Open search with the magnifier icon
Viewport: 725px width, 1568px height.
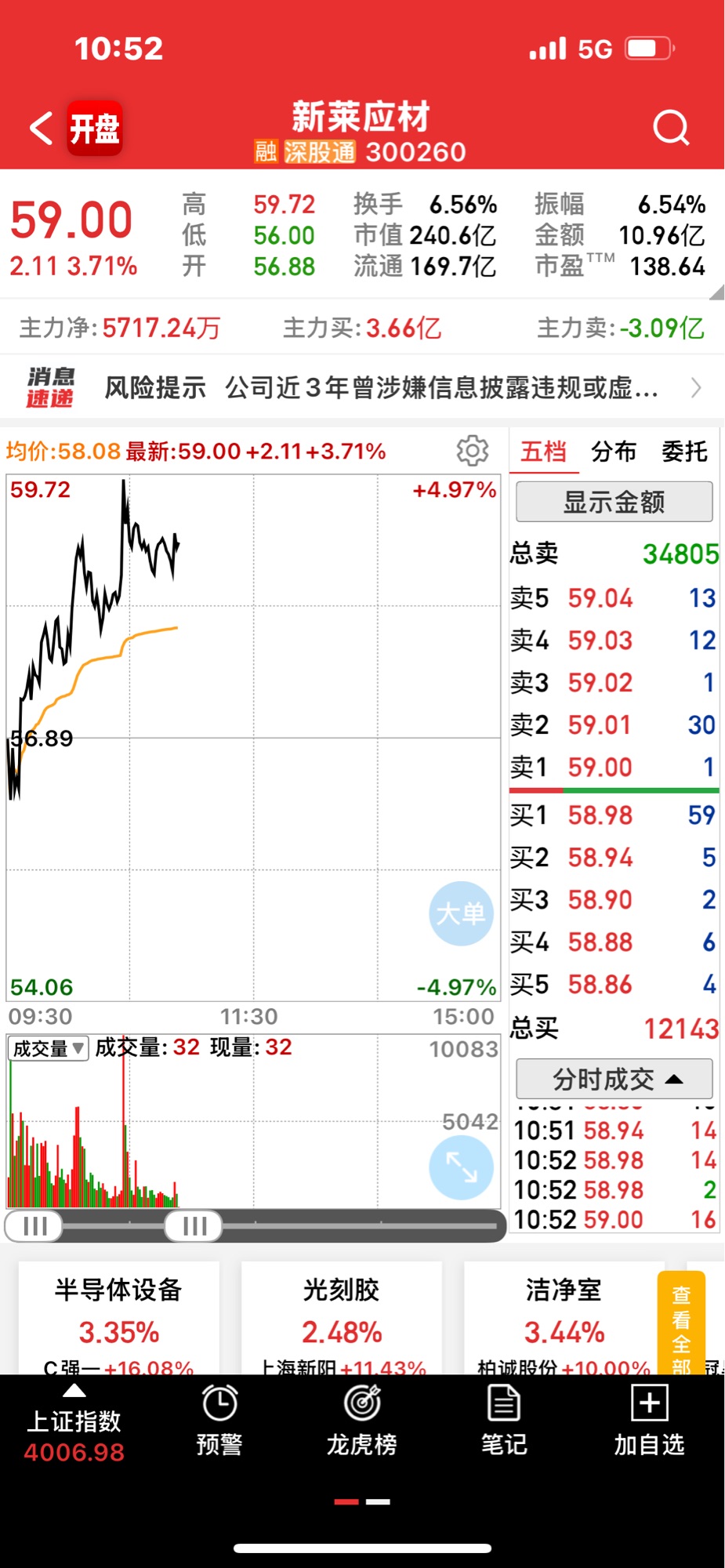coord(671,128)
